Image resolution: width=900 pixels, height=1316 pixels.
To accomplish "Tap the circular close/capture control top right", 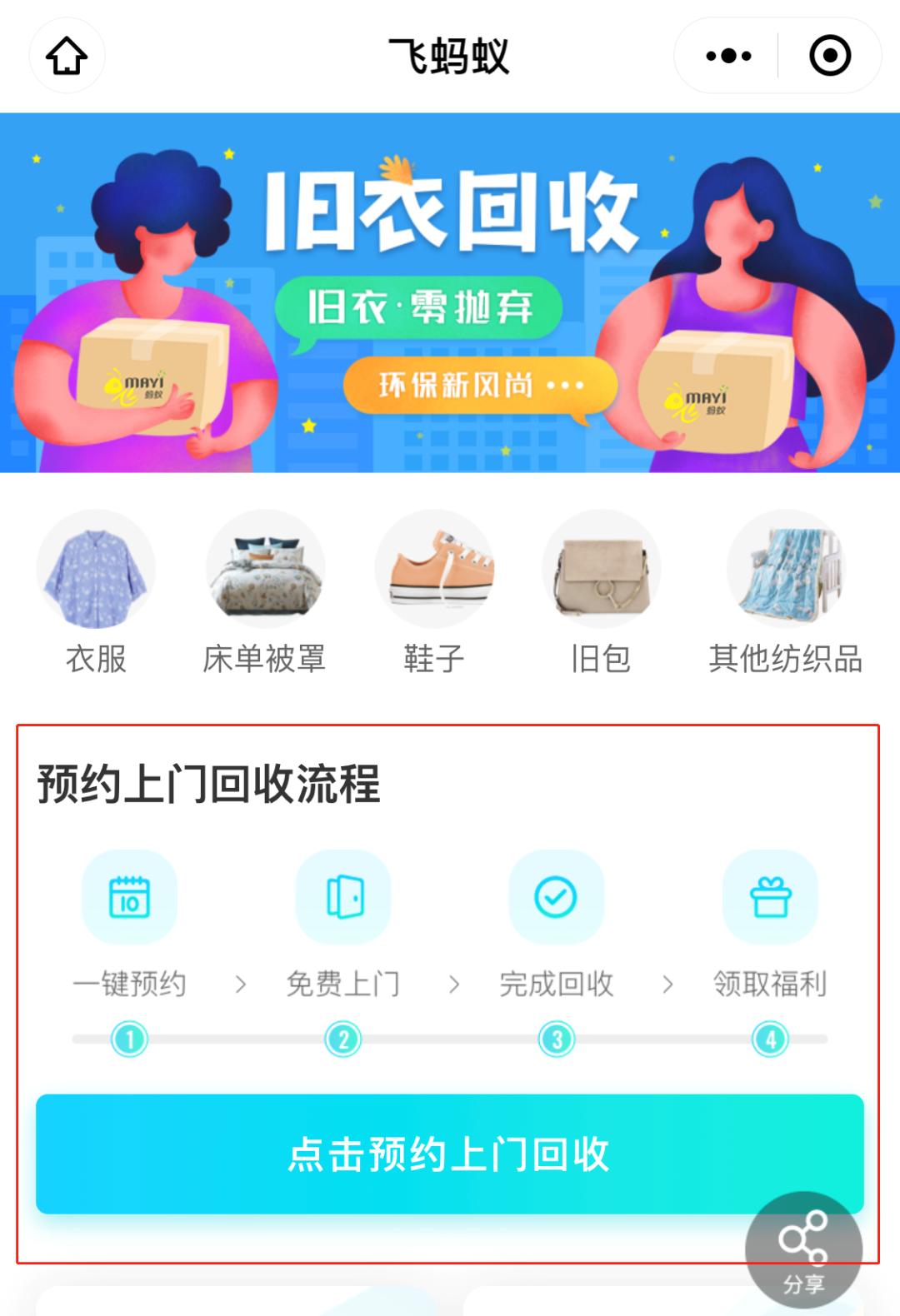I will [827, 55].
